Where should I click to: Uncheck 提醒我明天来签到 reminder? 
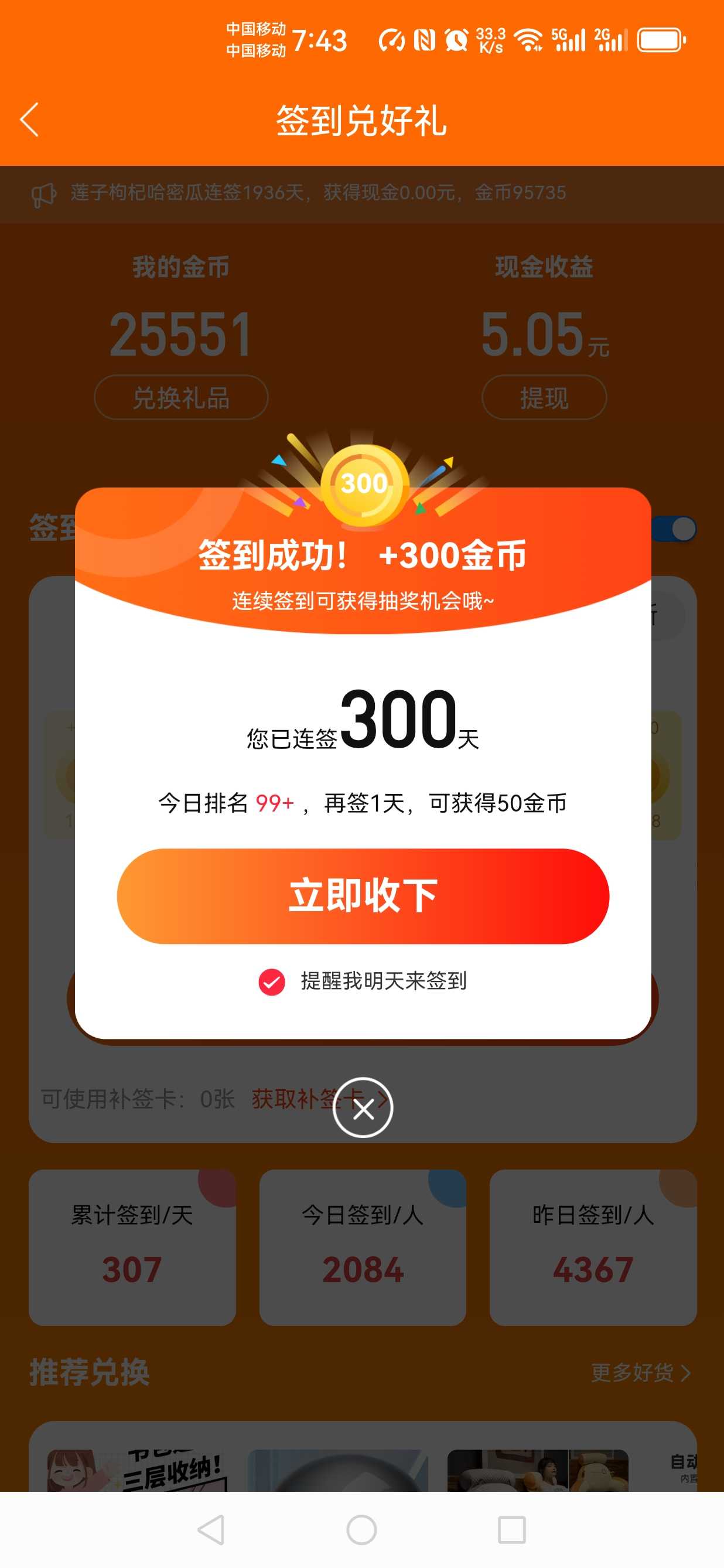coord(271,981)
